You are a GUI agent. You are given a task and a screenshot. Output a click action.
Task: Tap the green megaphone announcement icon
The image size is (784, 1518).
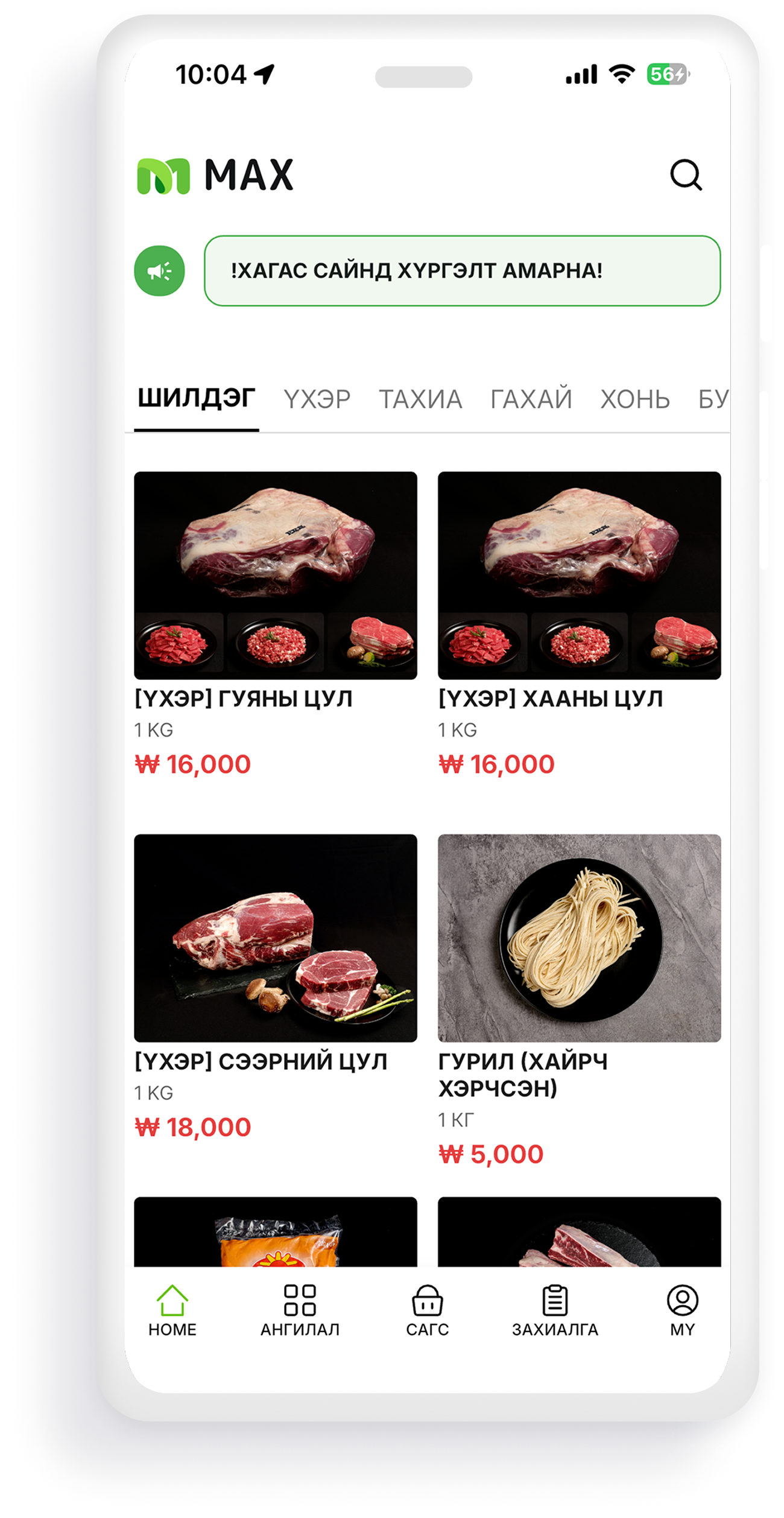[x=160, y=272]
